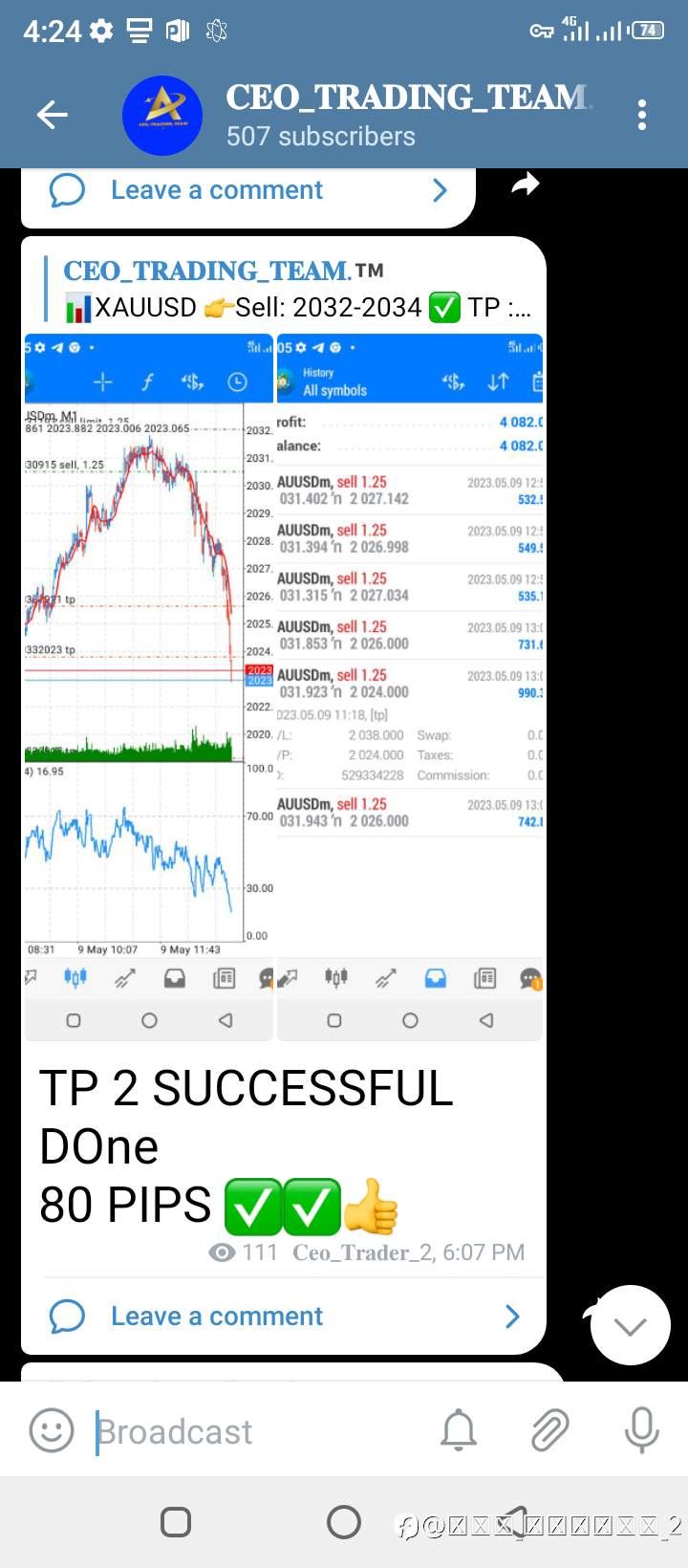Toggle silent broadcast bell

point(459,1431)
